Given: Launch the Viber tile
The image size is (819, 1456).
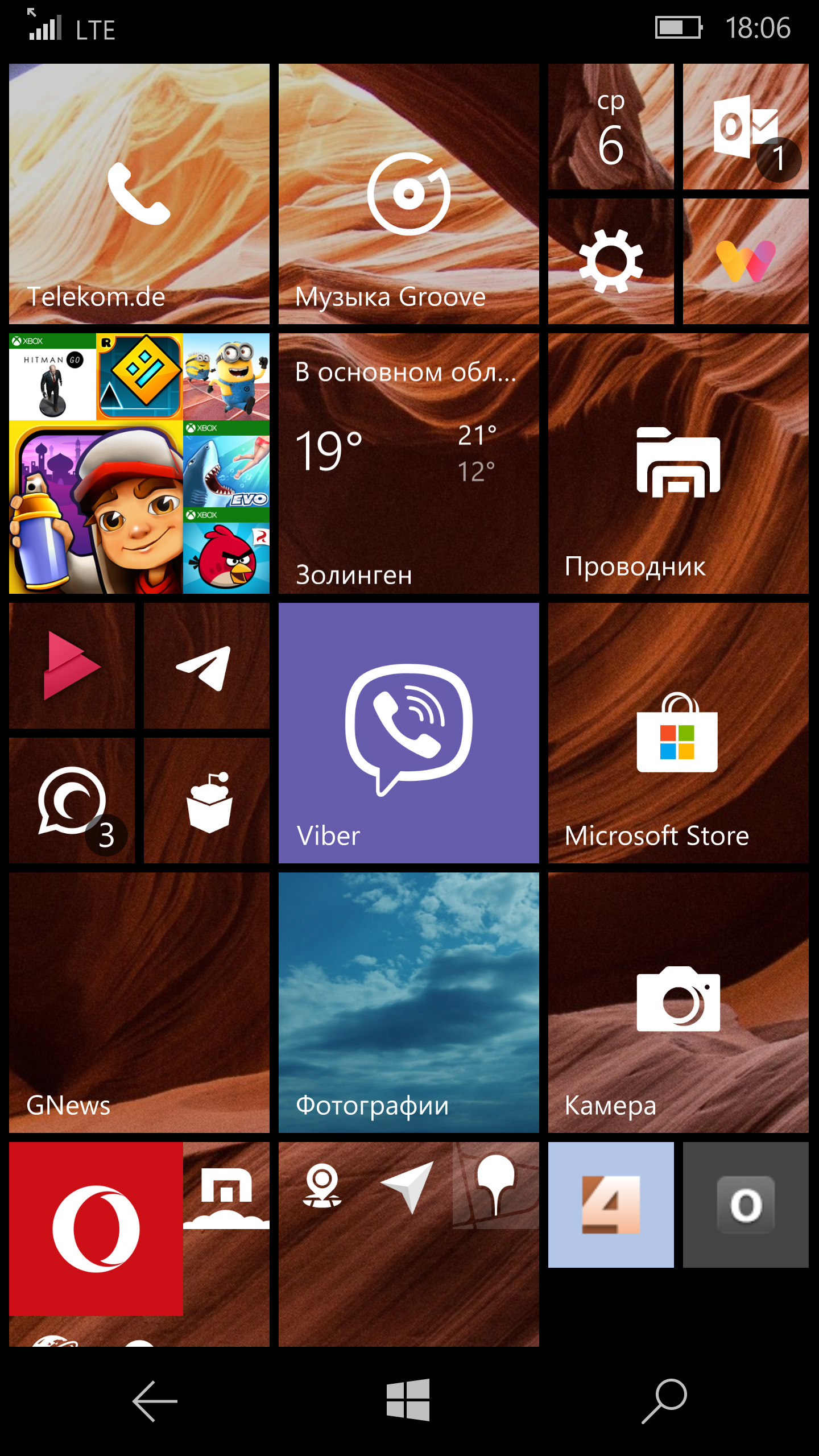Looking at the screenshot, I should 408,733.
